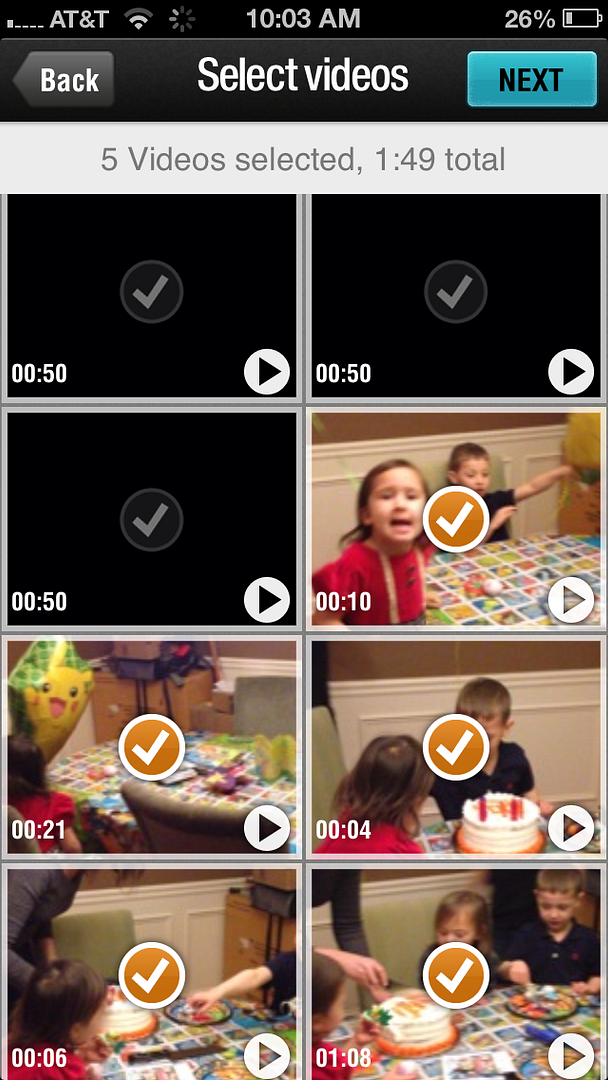Deselect the 00:10 video checkmark
Screen dimensions: 608x1080
[x=455, y=519]
